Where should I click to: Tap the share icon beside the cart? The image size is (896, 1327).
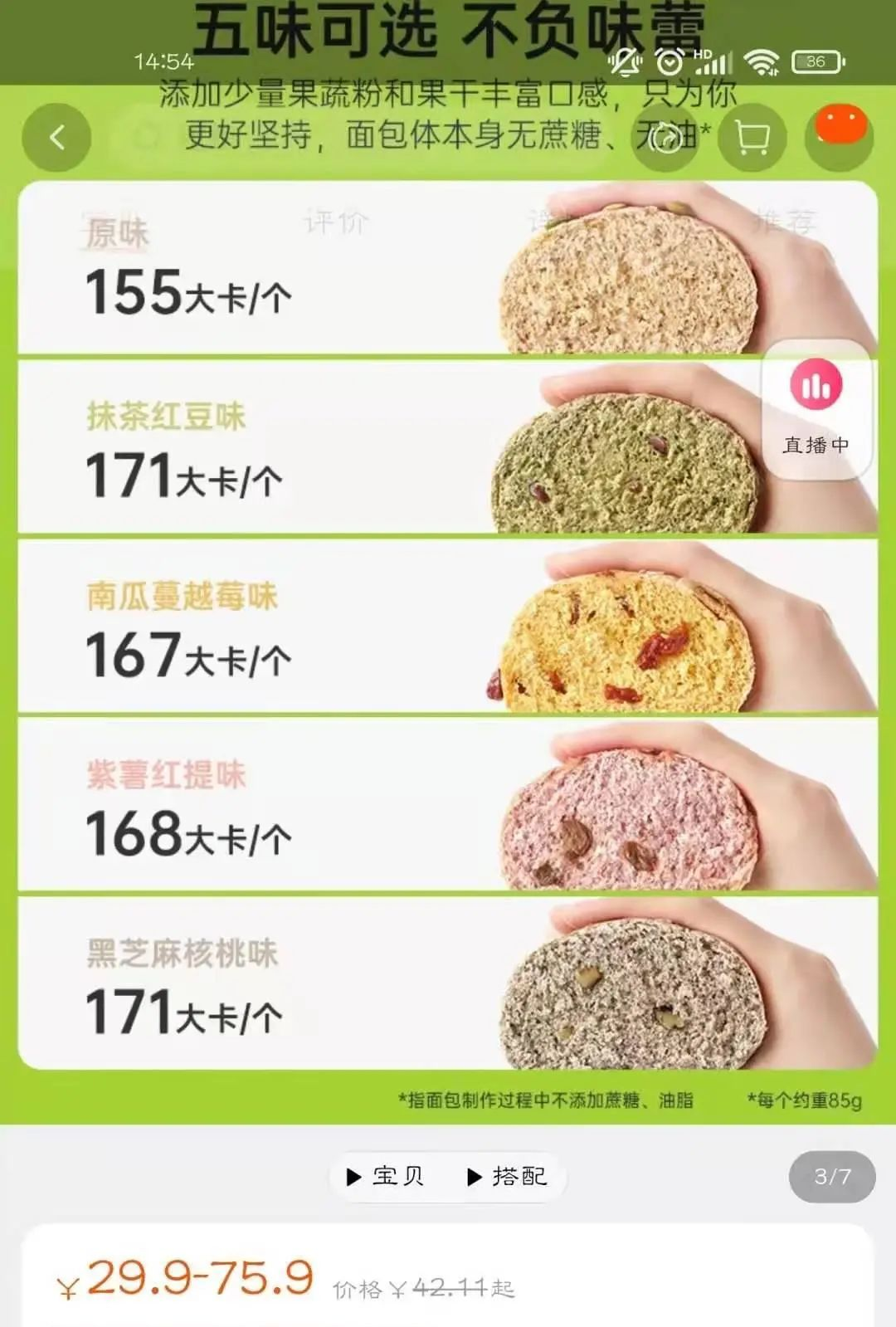click(x=666, y=138)
